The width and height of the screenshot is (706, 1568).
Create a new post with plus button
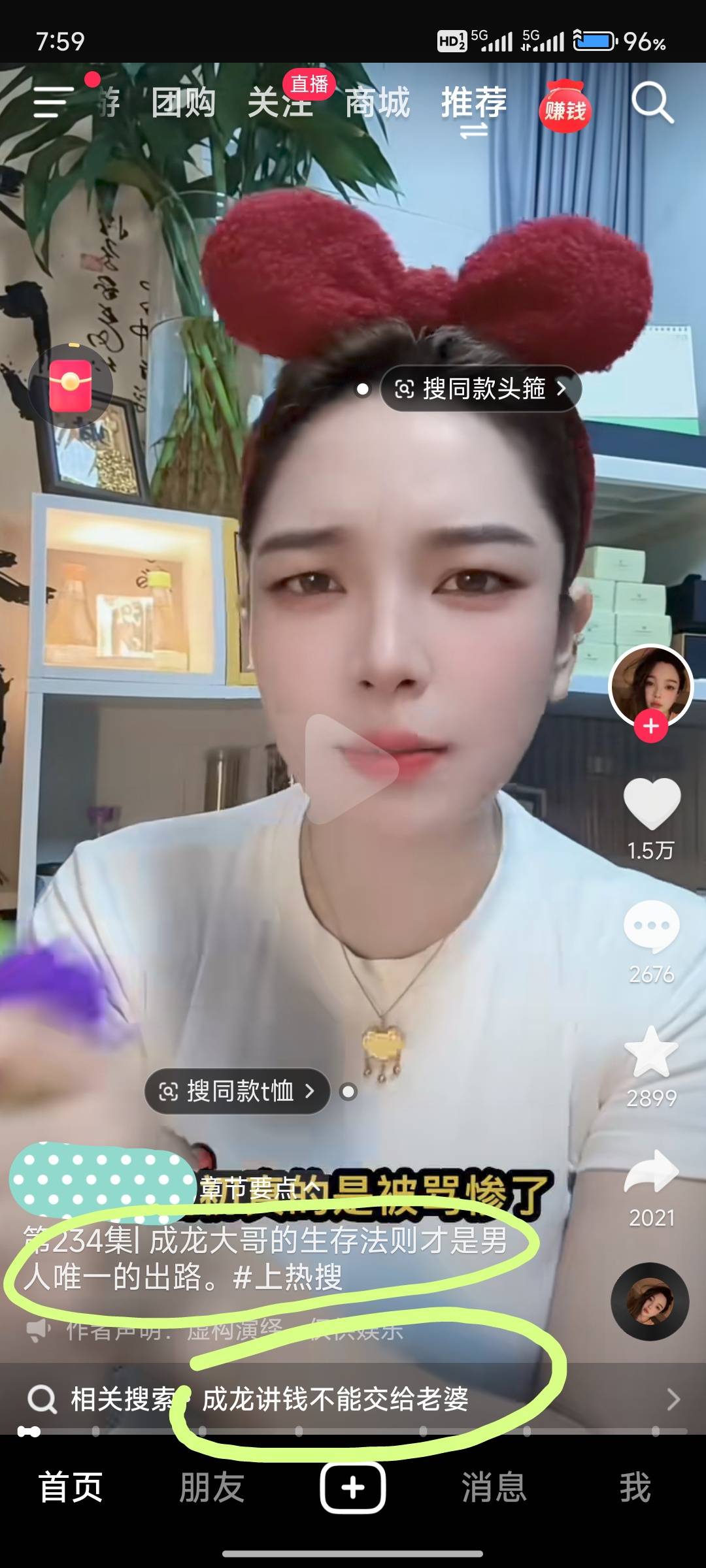352,1488
